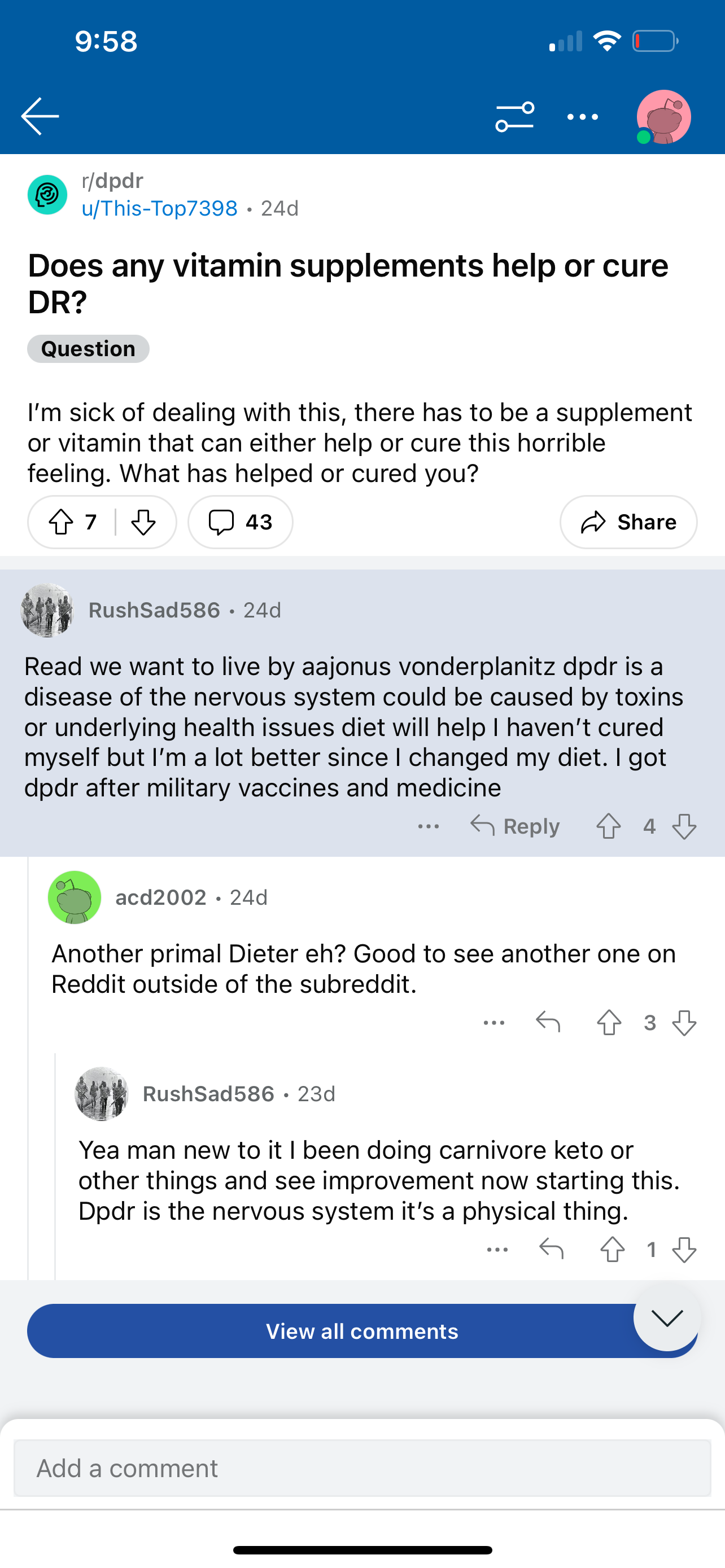725x1568 pixels.
Task: Open the r/dpdr community icon
Action: [x=47, y=195]
